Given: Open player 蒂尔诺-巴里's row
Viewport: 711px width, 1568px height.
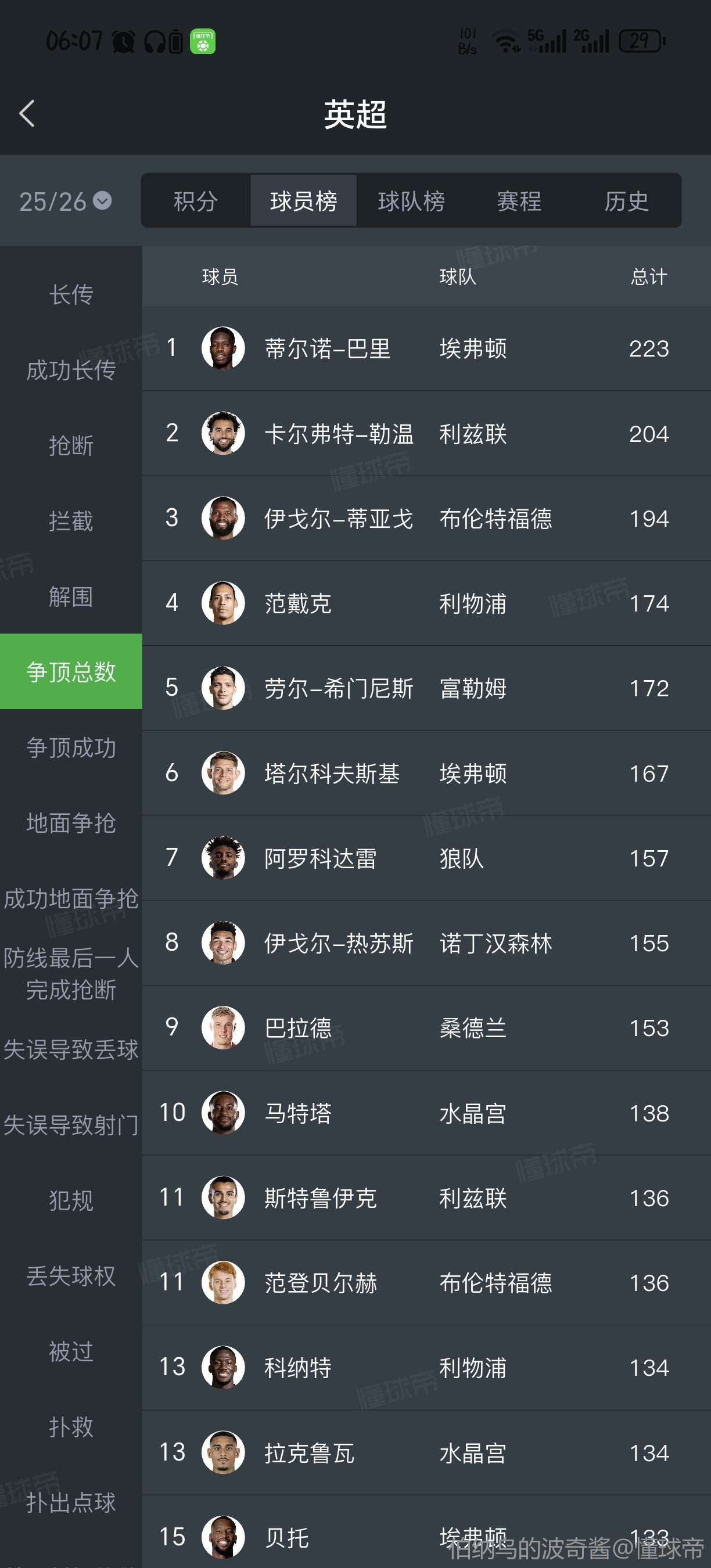Looking at the screenshot, I should pos(426,348).
